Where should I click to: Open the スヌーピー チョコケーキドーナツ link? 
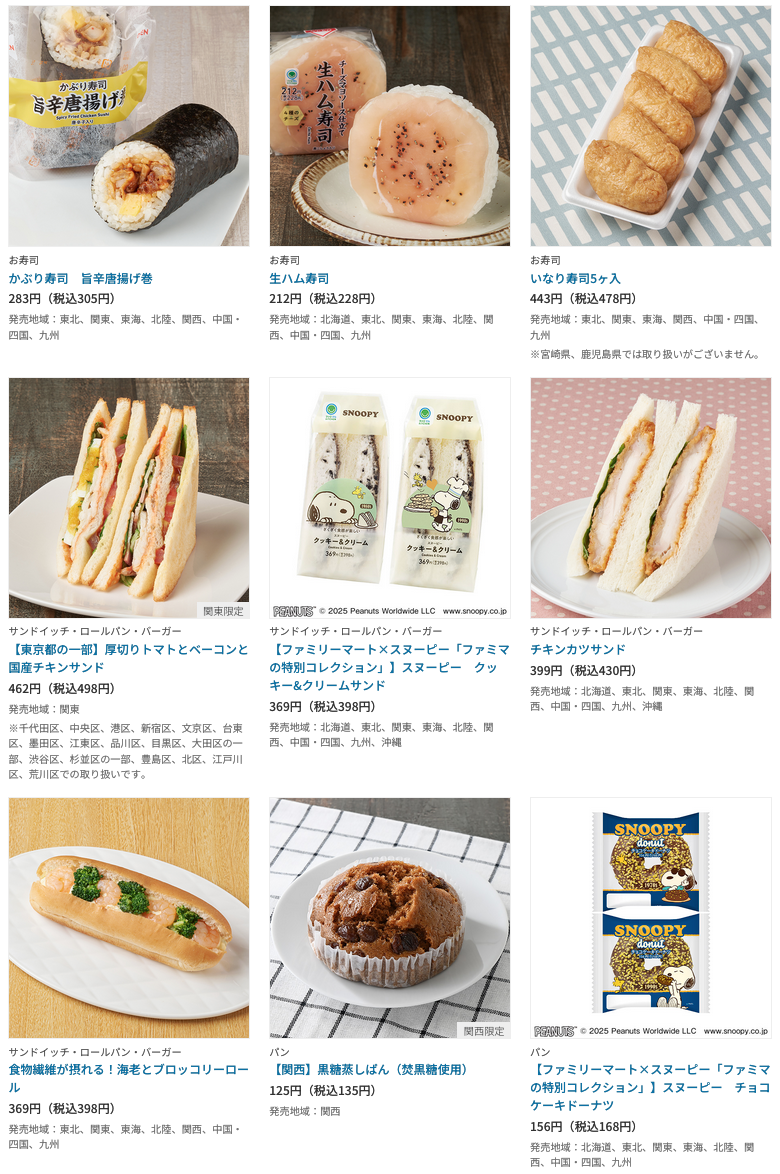coord(649,1087)
